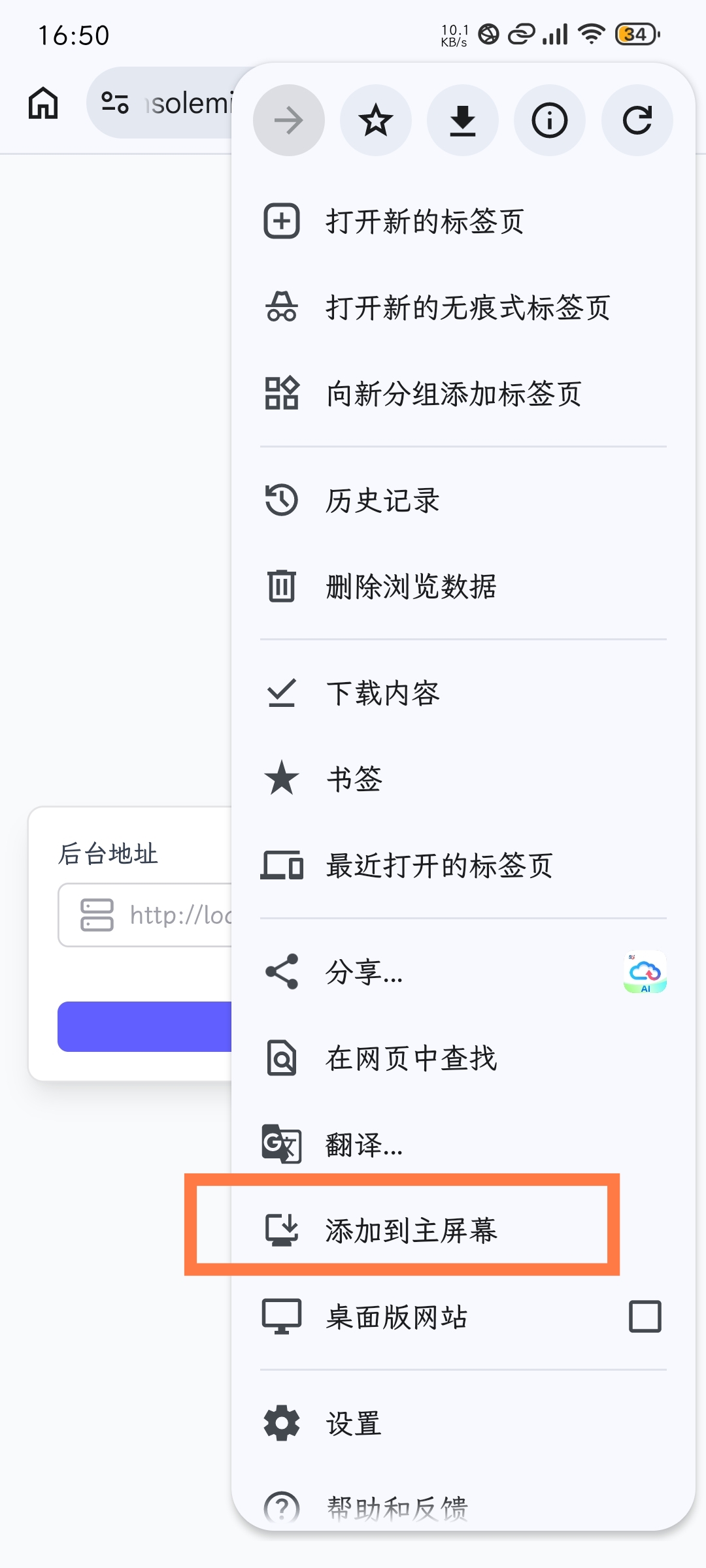Tap the download page icon

tap(463, 120)
